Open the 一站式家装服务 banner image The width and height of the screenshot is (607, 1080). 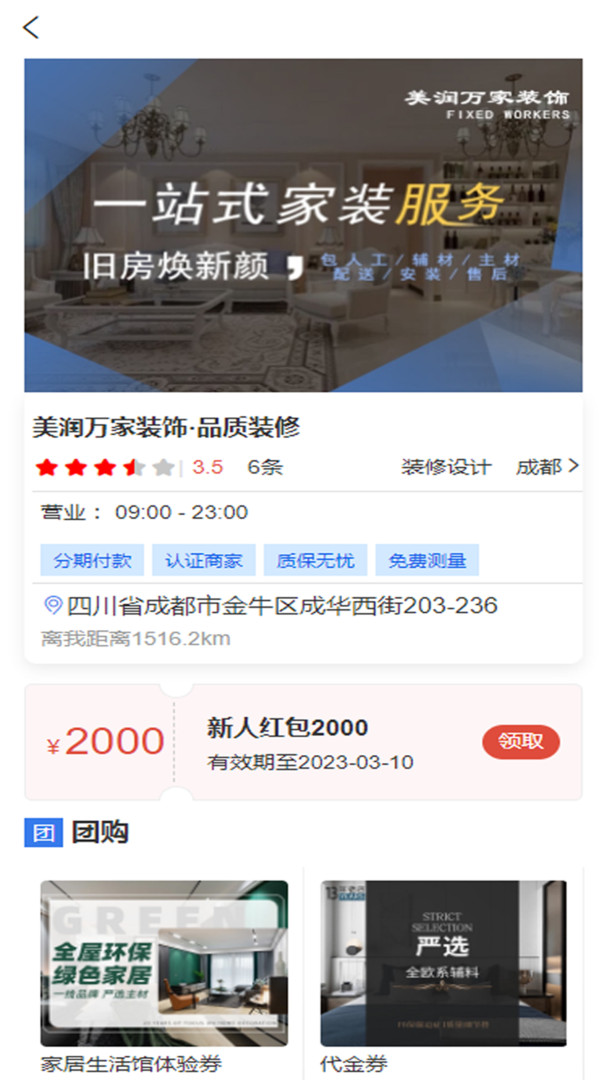click(x=303, y=225)
